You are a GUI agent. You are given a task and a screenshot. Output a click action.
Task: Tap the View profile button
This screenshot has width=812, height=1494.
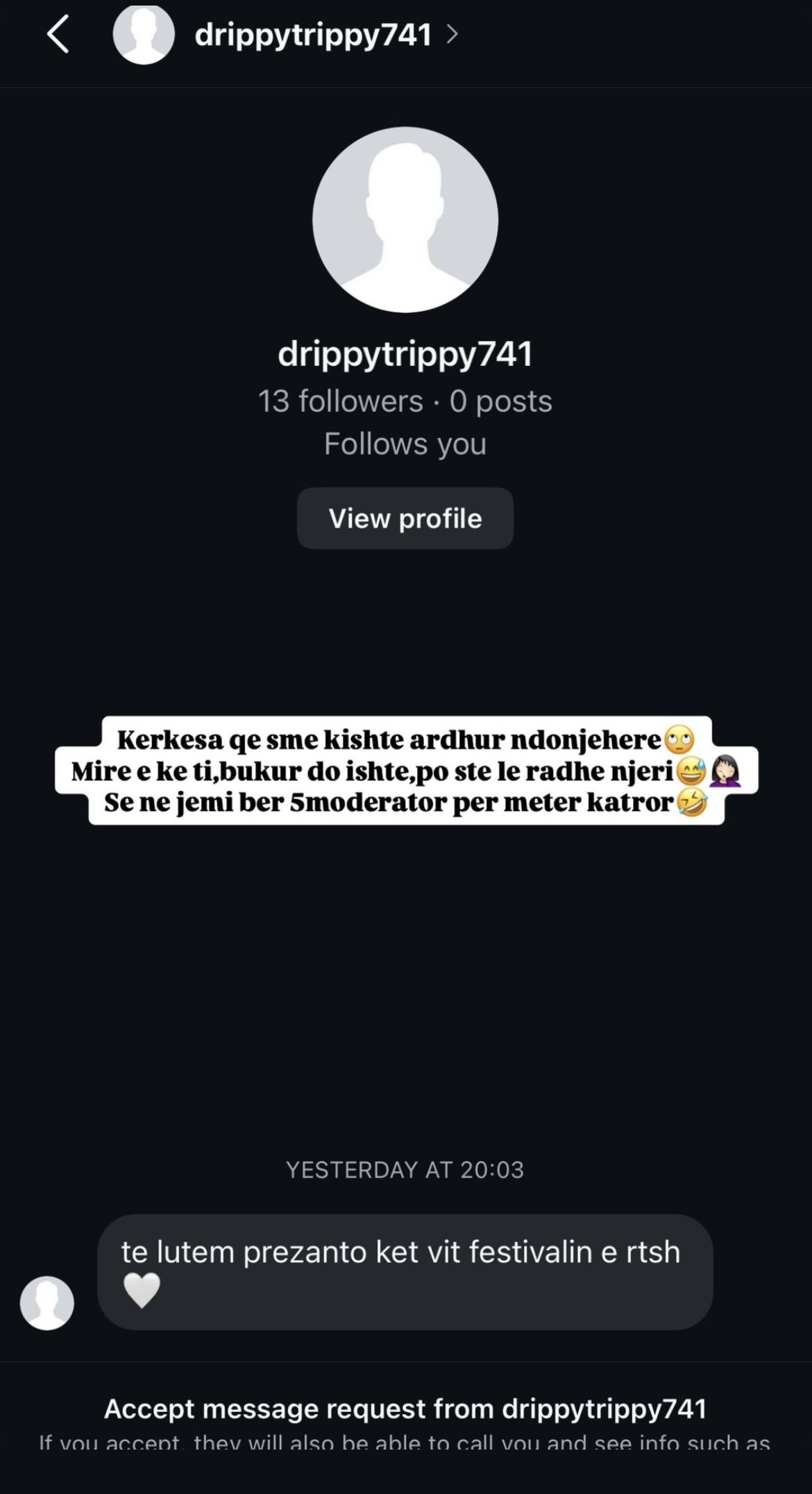point(405,518)
